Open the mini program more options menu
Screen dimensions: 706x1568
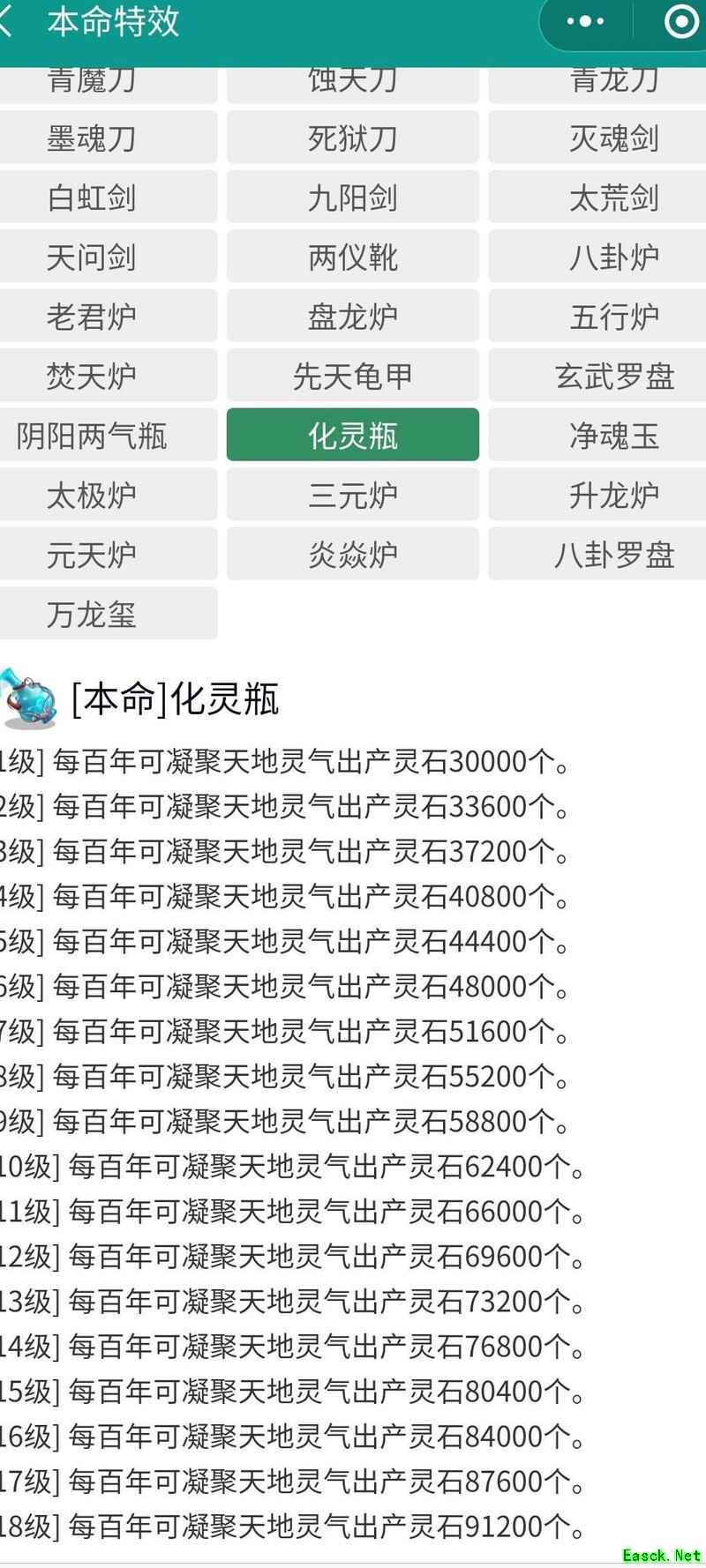[585, 23]
